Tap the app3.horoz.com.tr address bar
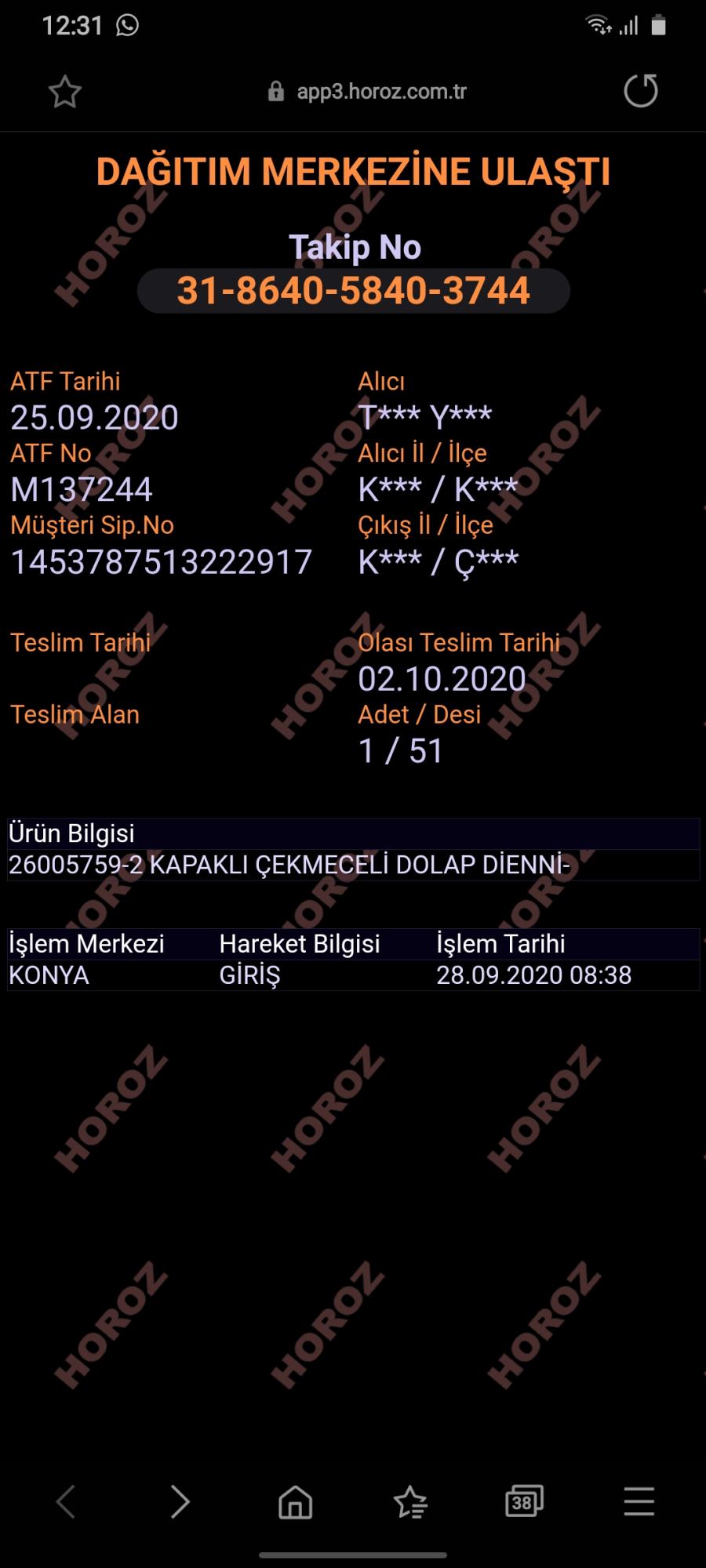The width and height of the screenshot is (706, 1568). pos(367,92)
